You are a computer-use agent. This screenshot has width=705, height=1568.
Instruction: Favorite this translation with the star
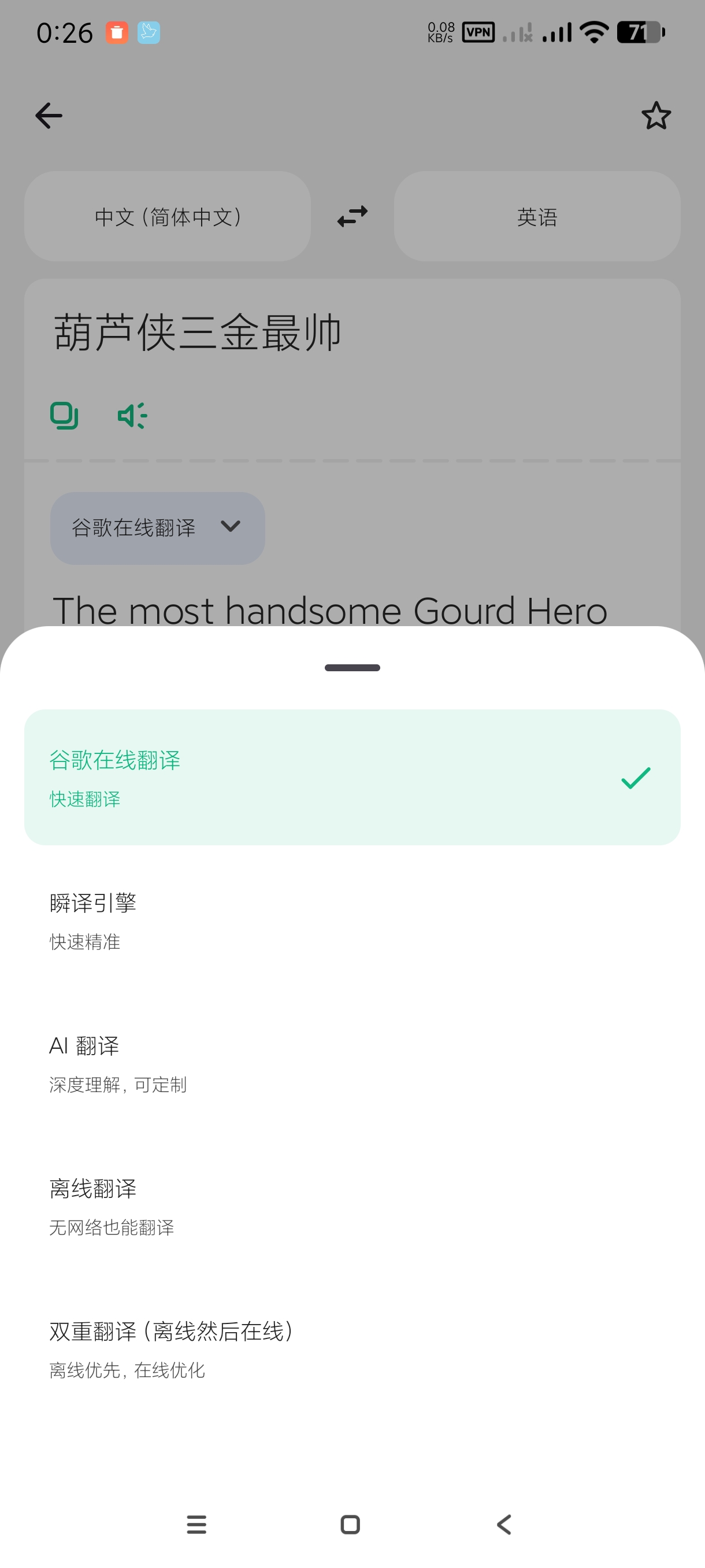[655, 116]
